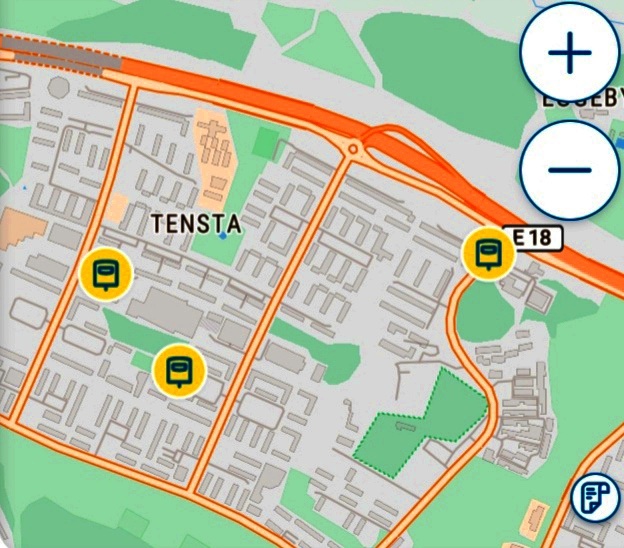
Task: Select the bus stop marker near E18
Action: (x=488, y=253)
